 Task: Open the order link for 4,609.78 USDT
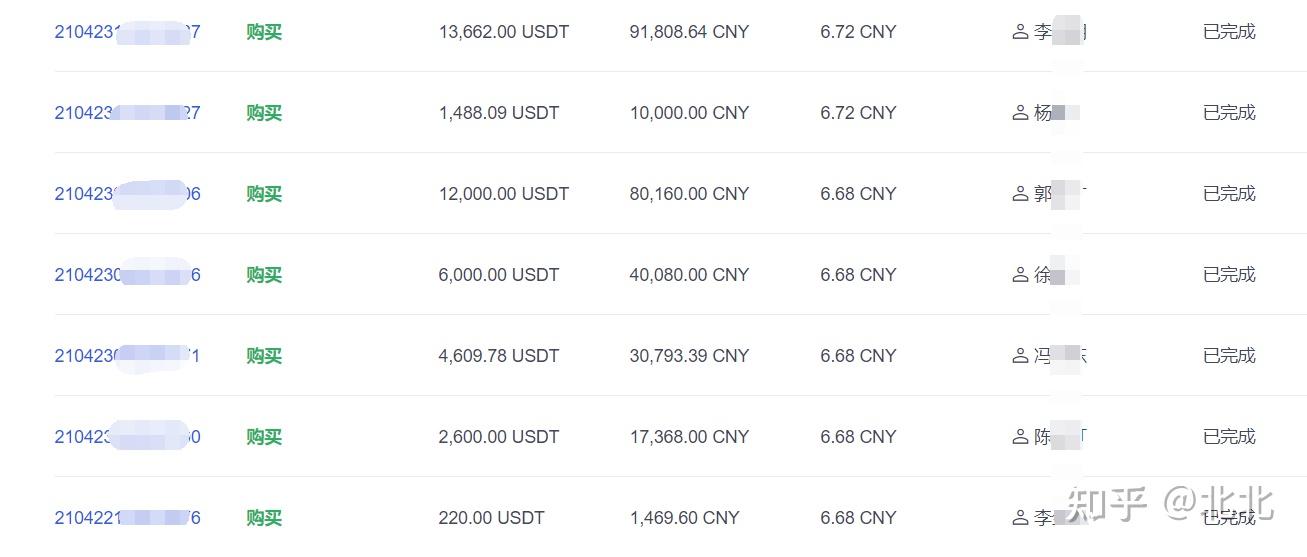pyautogui.click(x=127, y=356)
